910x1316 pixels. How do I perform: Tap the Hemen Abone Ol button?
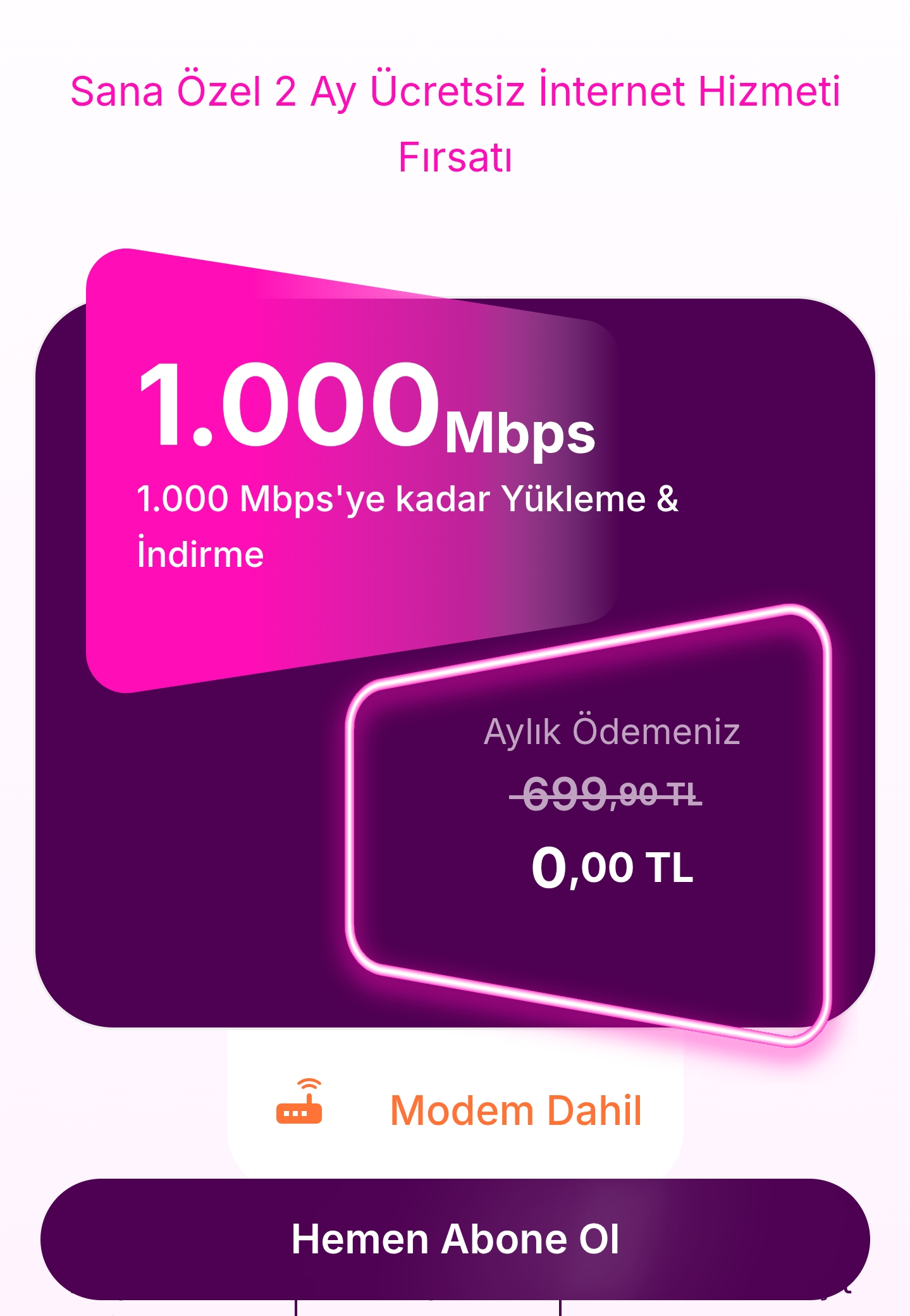click(x=455, y=1238)
